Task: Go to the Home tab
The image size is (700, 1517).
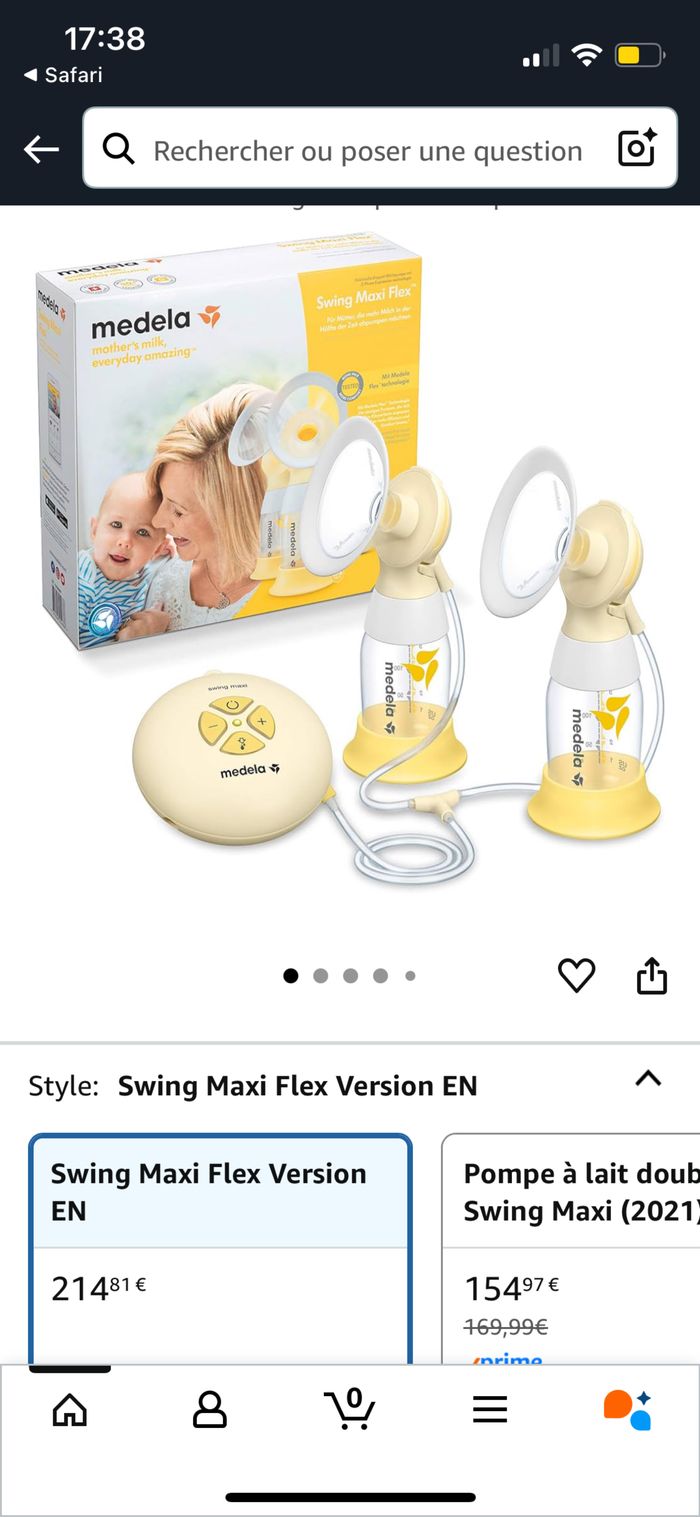Action: [x=70, y=1409]
